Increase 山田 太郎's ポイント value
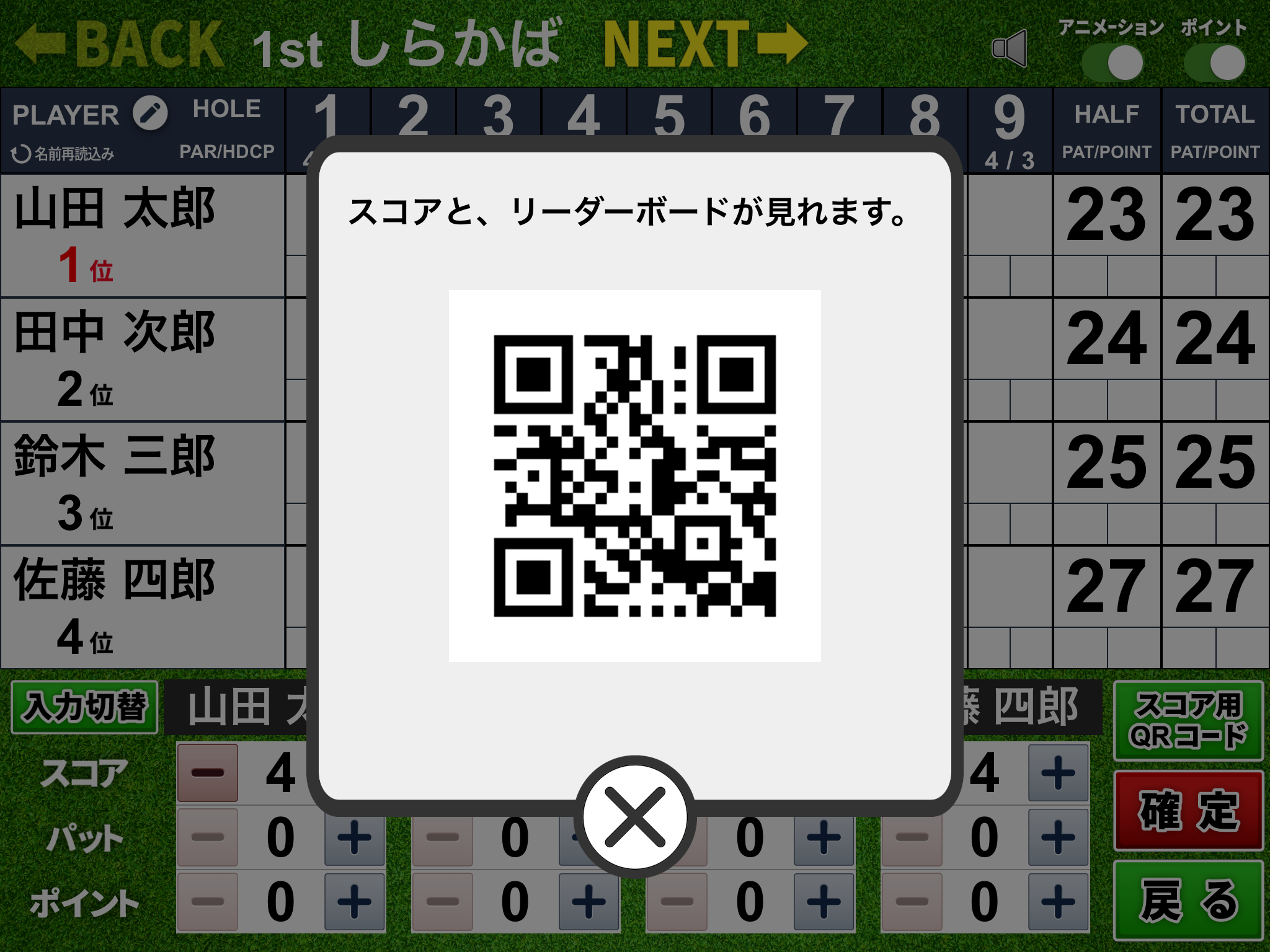The image size is (1270, 952). (355, 902)
